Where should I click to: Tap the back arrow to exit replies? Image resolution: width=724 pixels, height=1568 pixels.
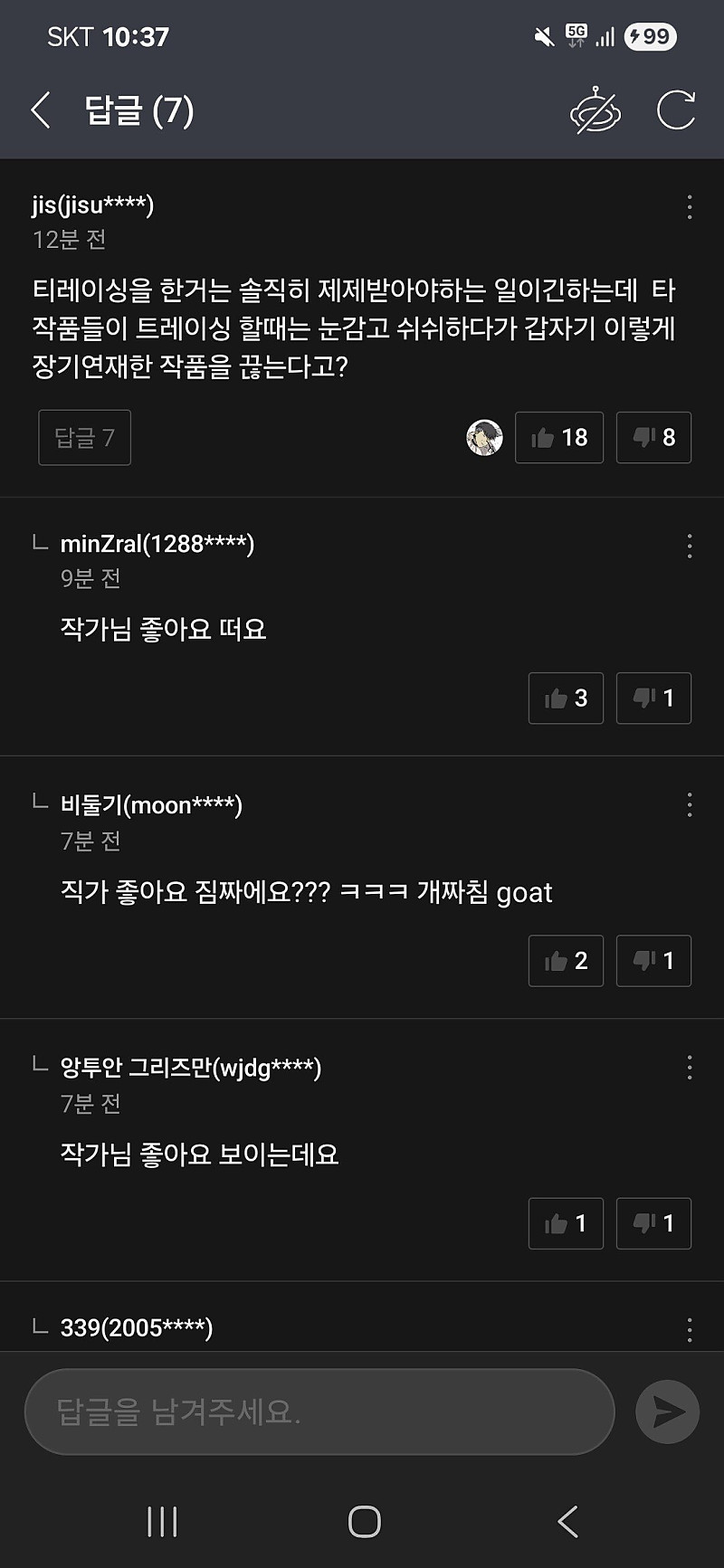40,110
